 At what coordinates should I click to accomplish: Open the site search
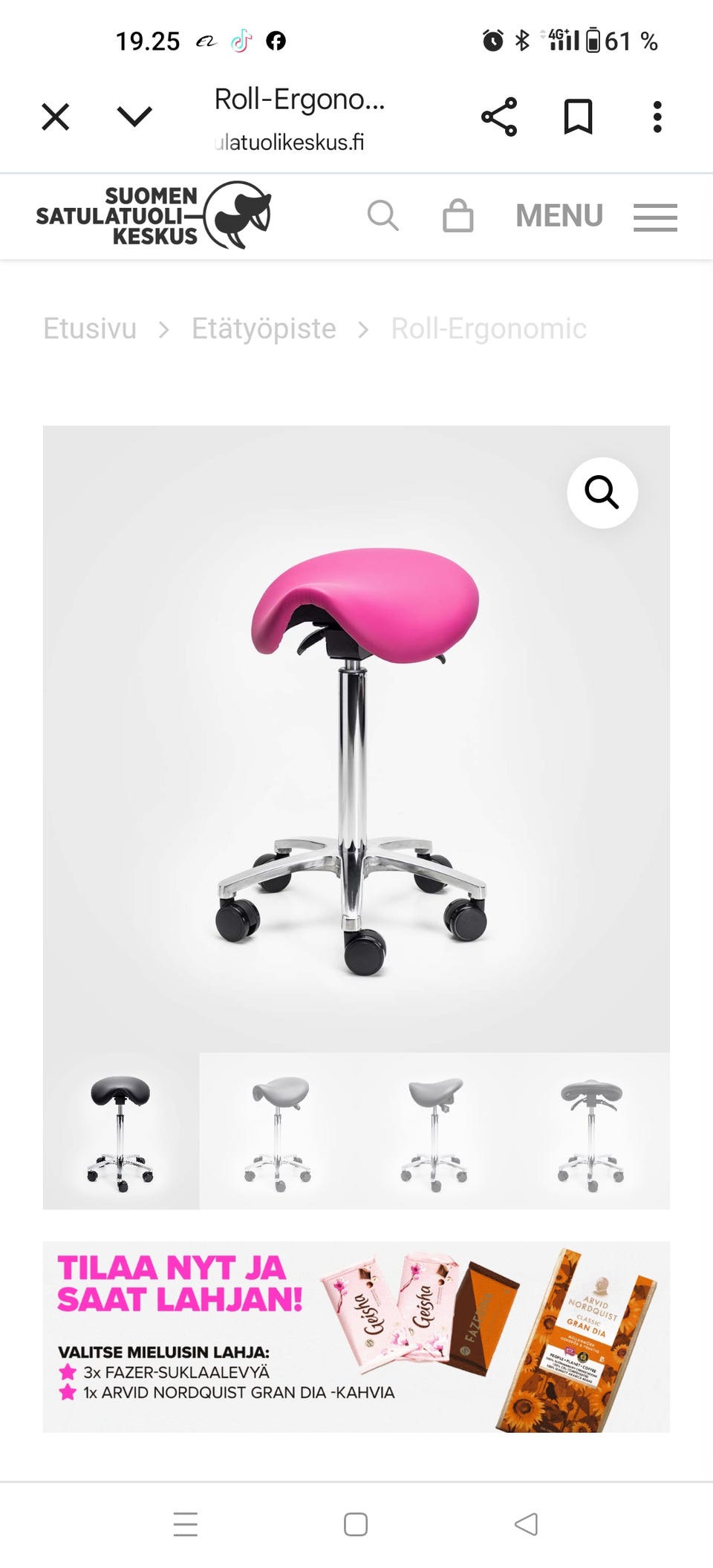pos(383,216)
